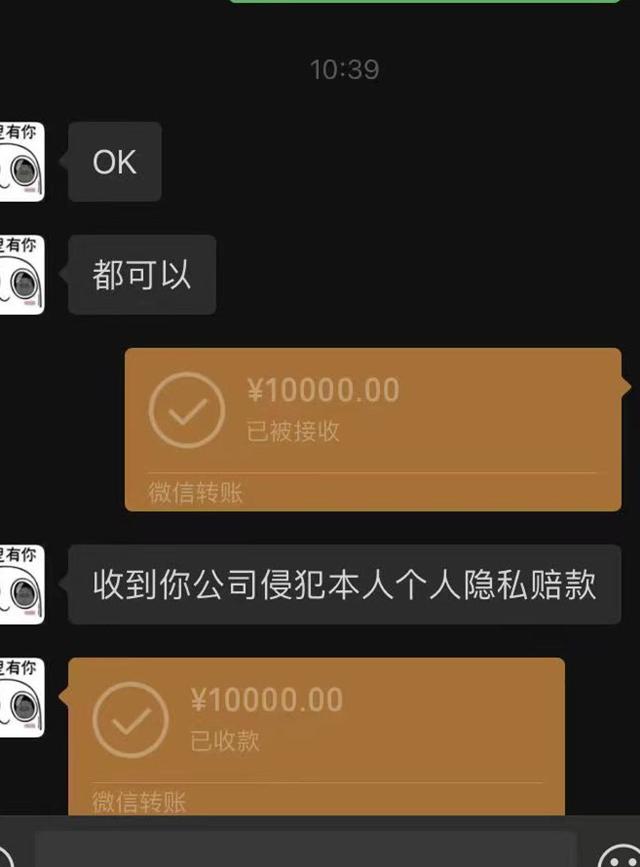Focus the message text input box
The width and height of the screenshot is (640, 867).
[x=305, y=850]
